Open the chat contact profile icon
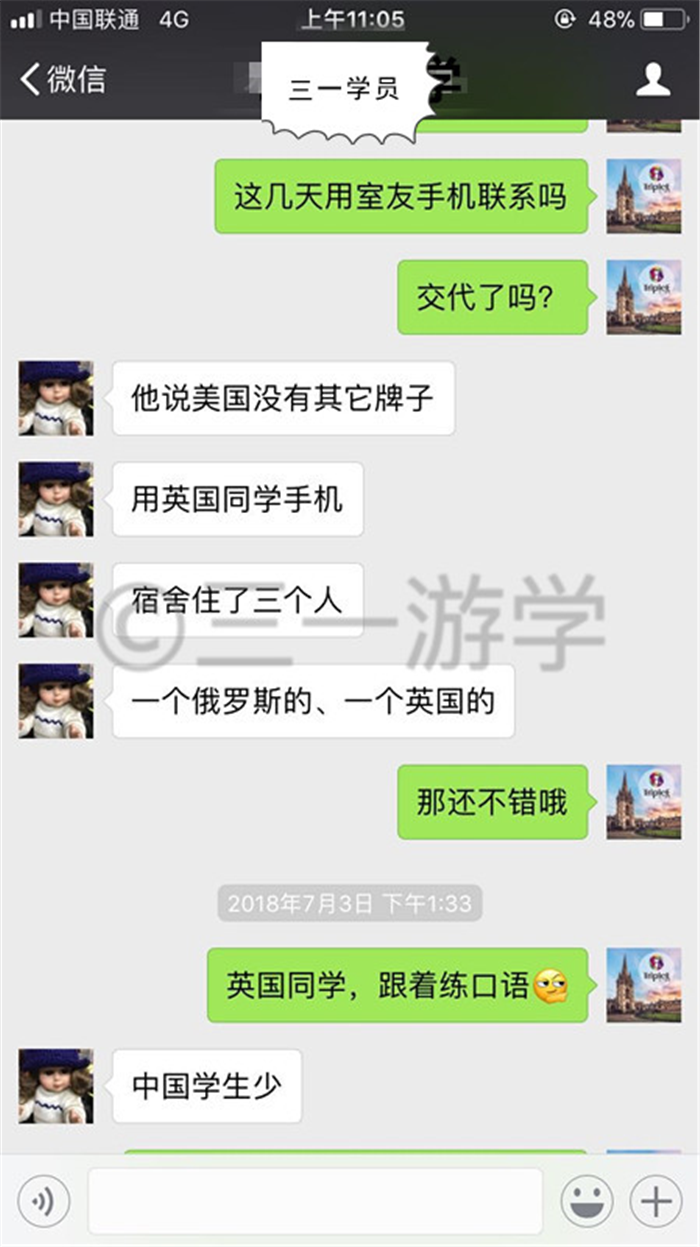 (654, 79)
